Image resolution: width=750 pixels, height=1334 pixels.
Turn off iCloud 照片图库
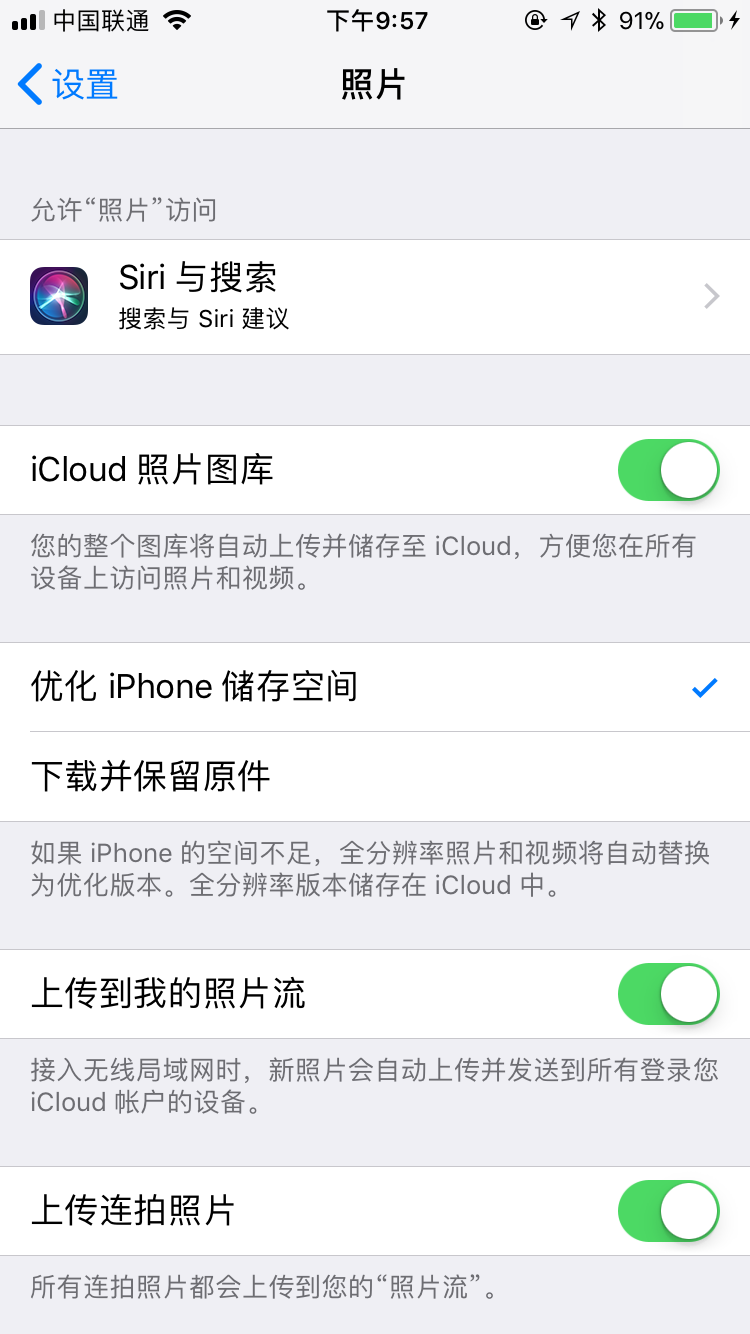click(668, 470)
